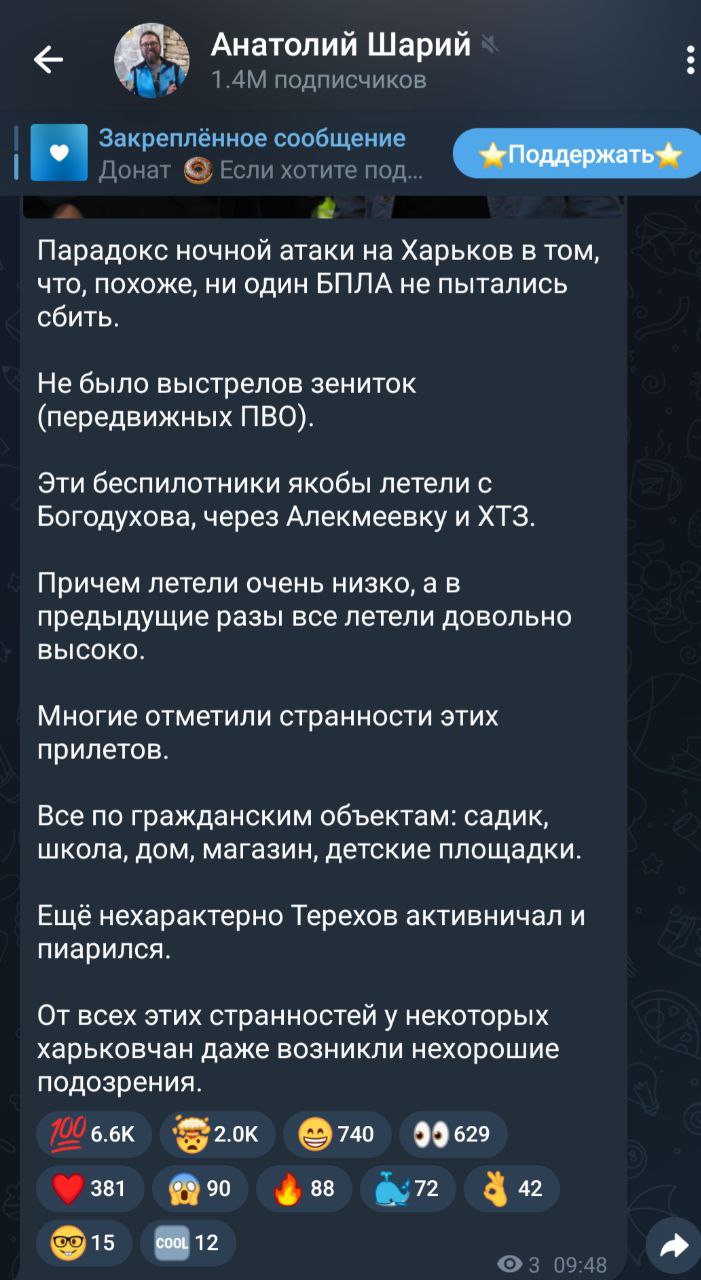Image resolution: width=701 pixels, height=1280 pixels.
Task: Open the three-dot overflow menu
Action: [691, 60]
